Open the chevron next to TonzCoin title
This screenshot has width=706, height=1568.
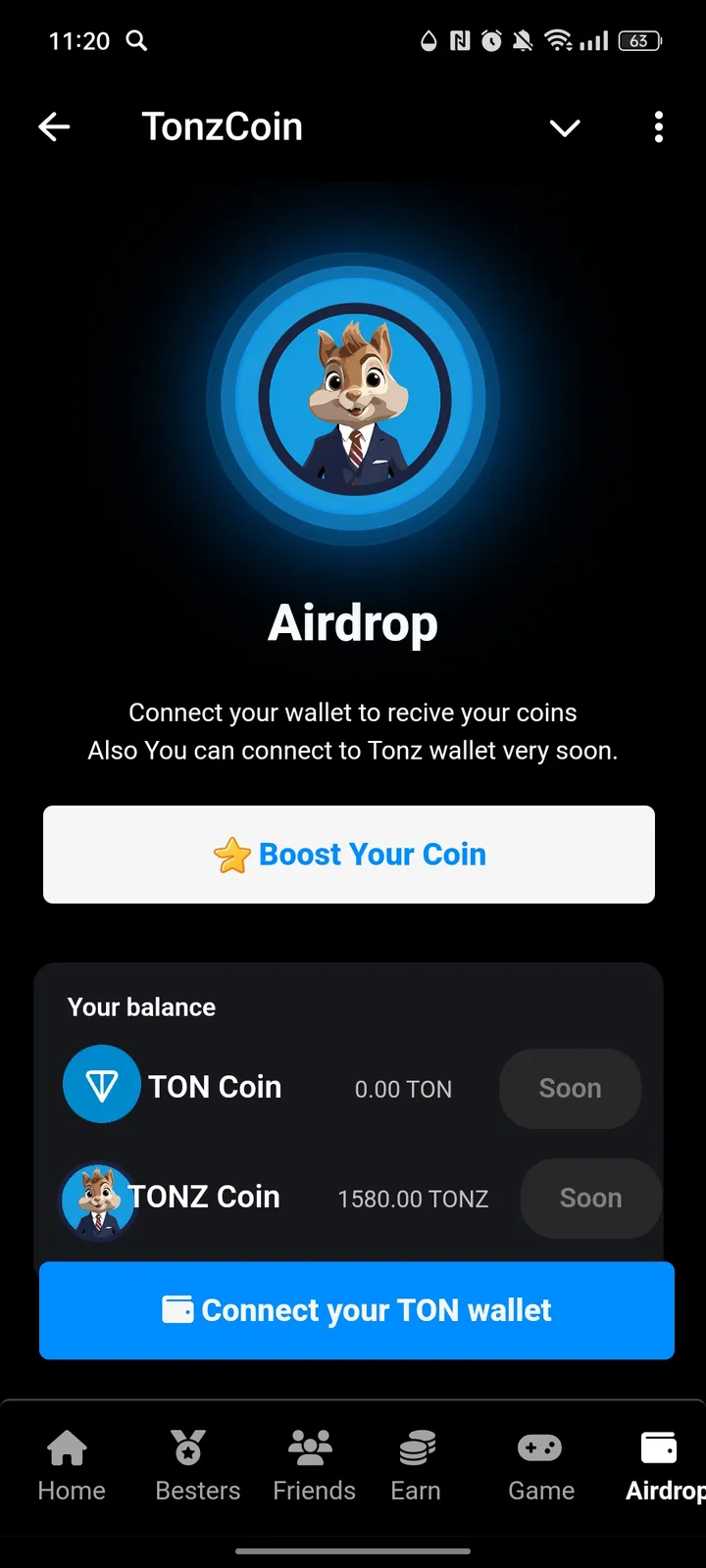tap(565, 127)
